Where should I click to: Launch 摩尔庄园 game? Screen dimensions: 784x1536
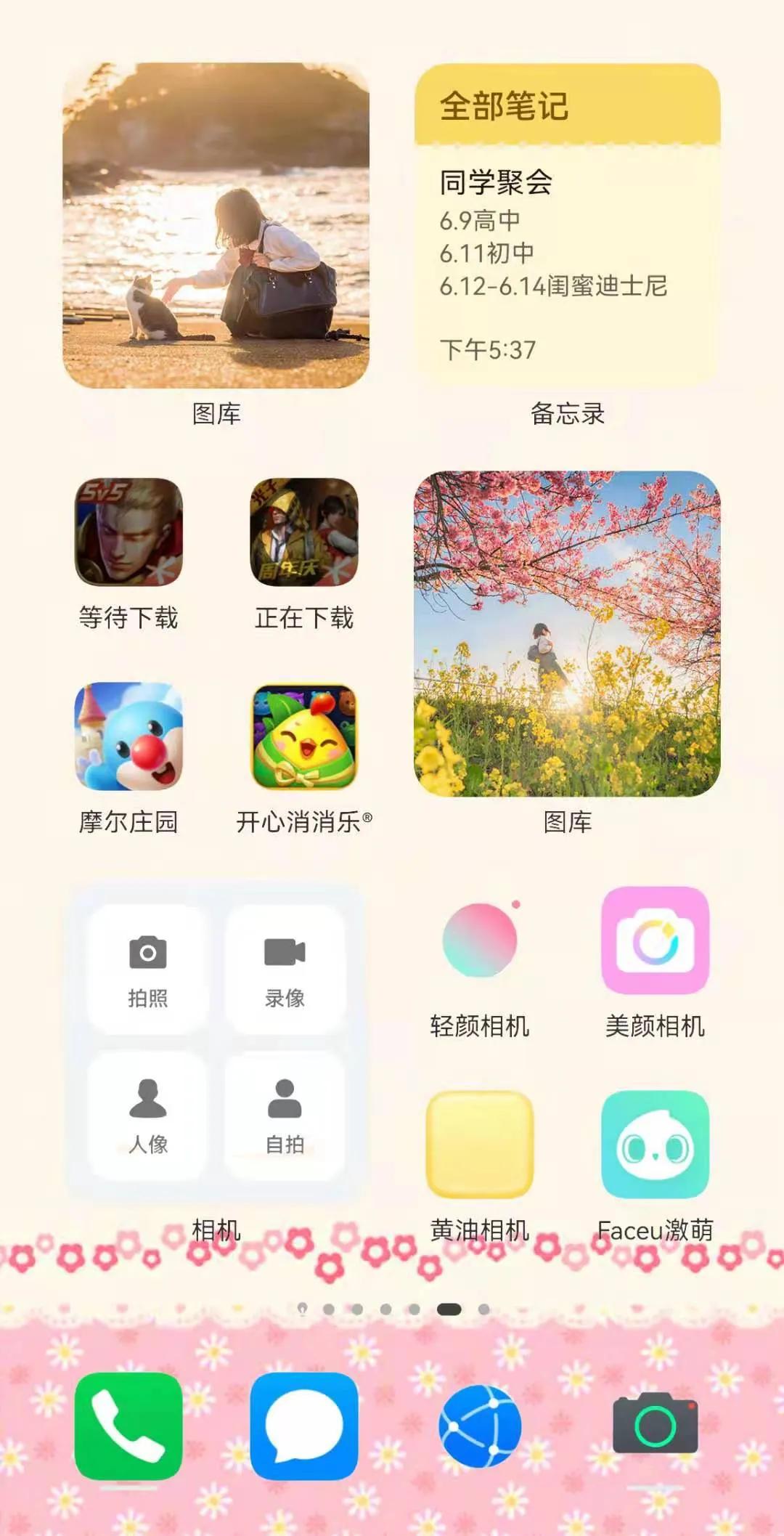tap(128, 736)
